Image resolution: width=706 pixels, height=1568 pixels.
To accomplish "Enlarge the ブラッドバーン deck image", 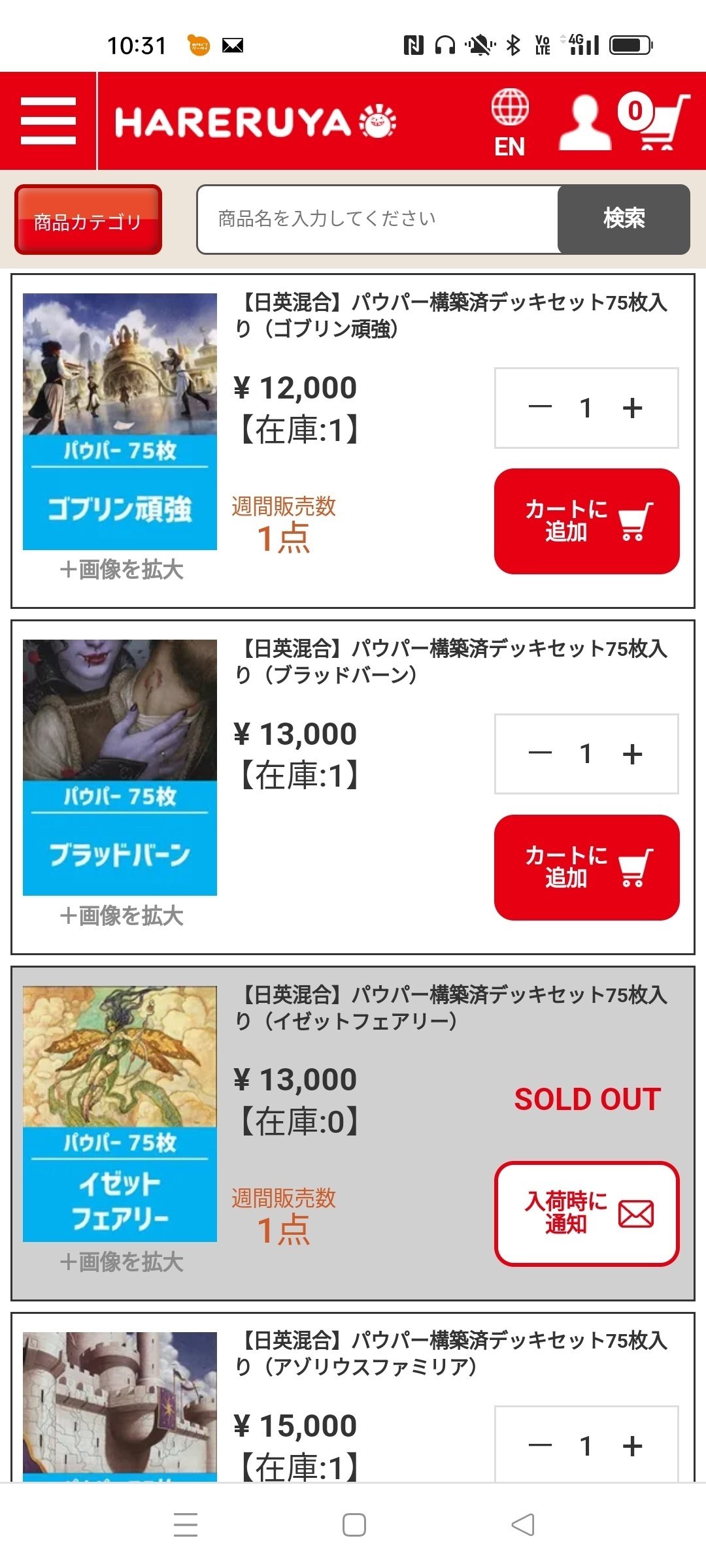I will coord(121,916).
